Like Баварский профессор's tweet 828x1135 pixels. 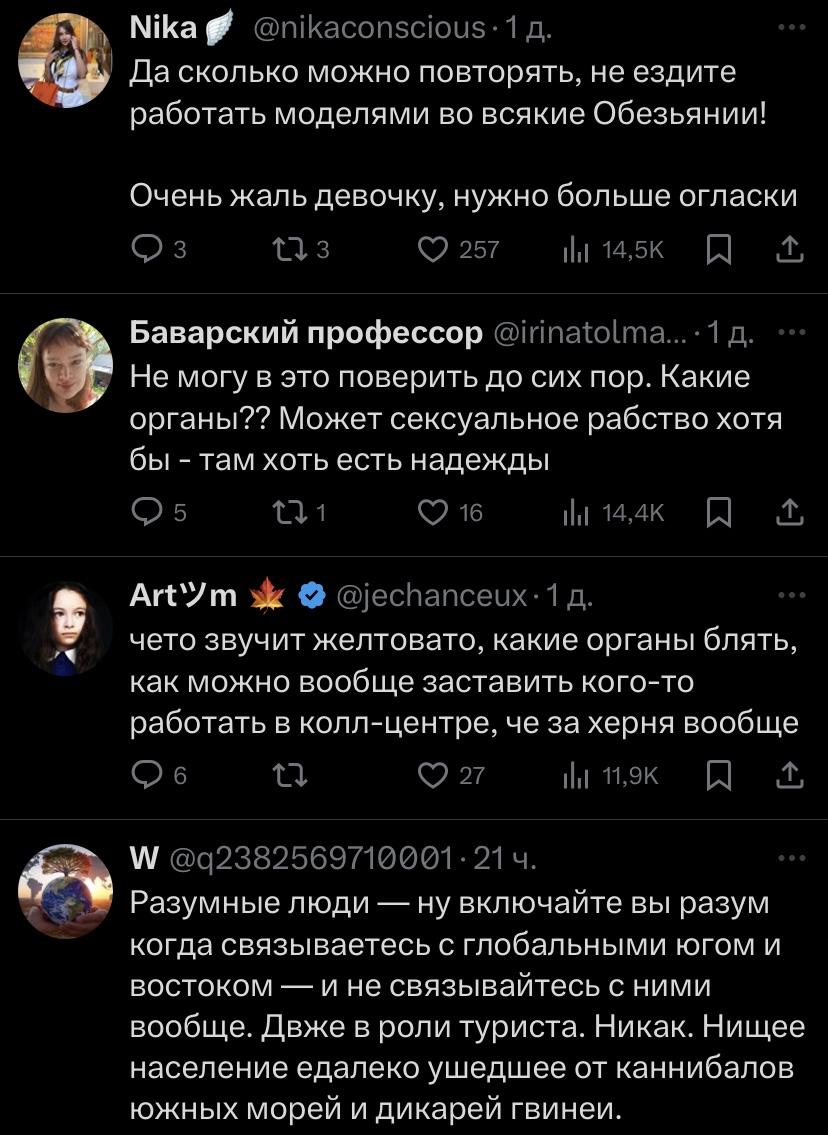(x=433, y=512)
